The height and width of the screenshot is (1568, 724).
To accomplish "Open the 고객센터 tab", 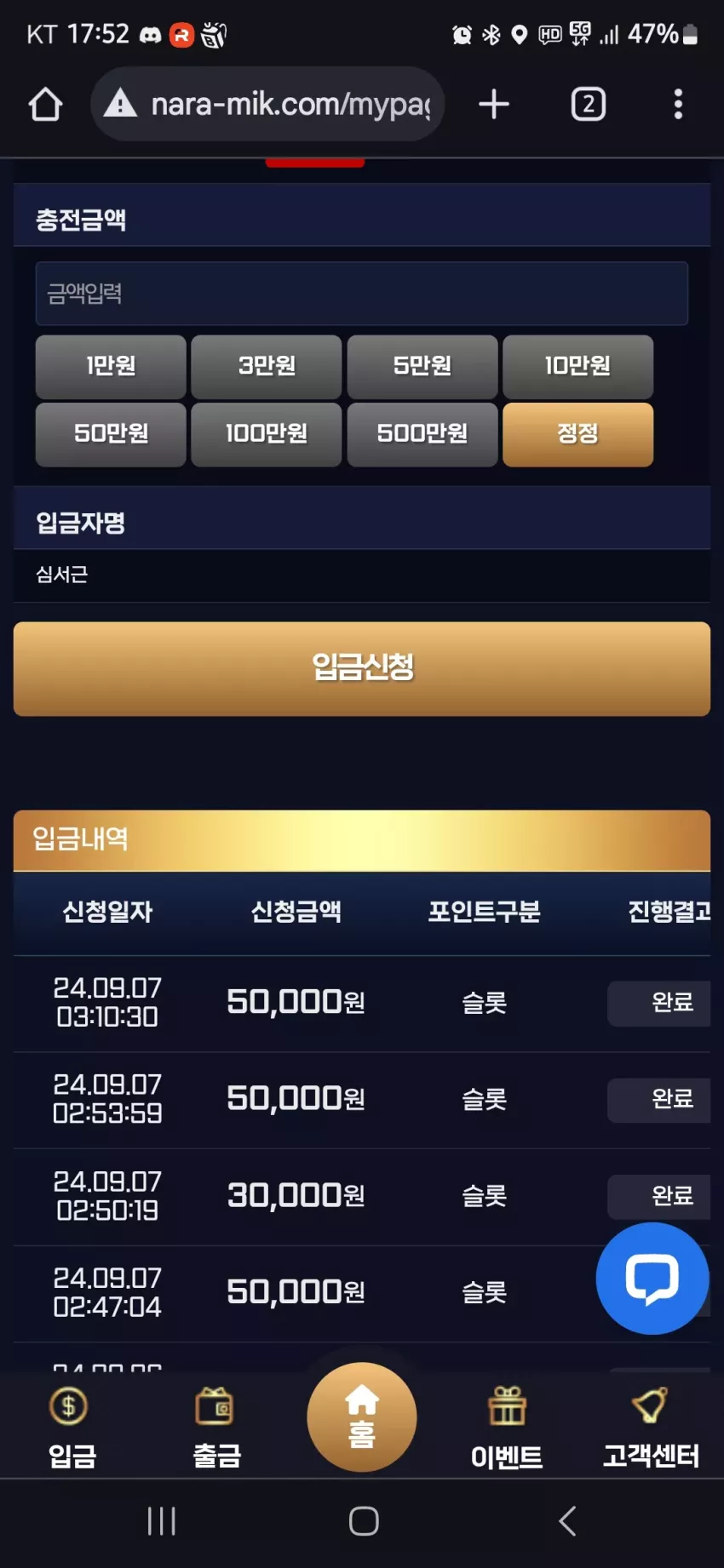I will [x=651, y=1428].
